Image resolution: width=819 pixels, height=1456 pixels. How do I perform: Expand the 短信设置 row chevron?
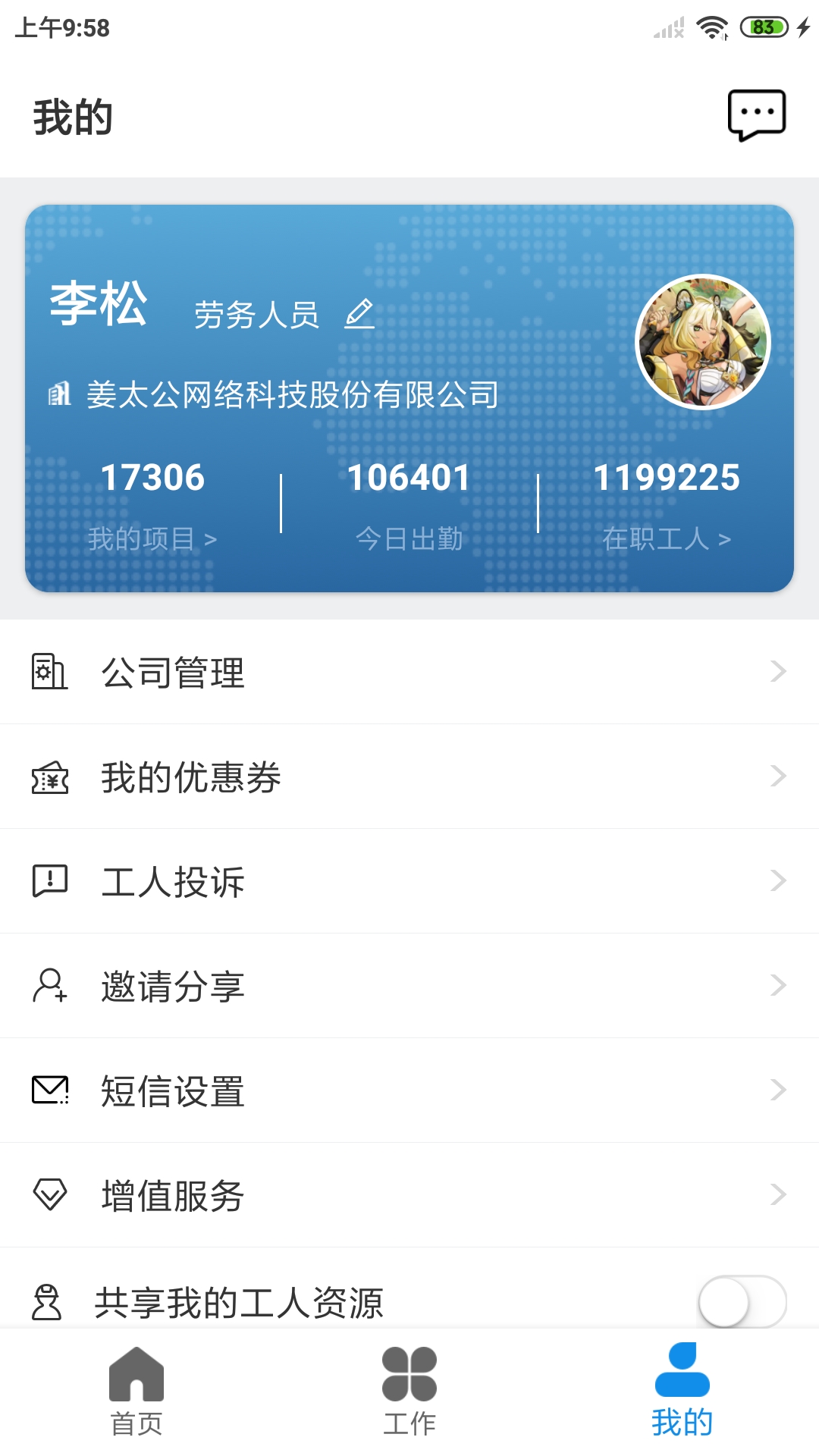777,1090
